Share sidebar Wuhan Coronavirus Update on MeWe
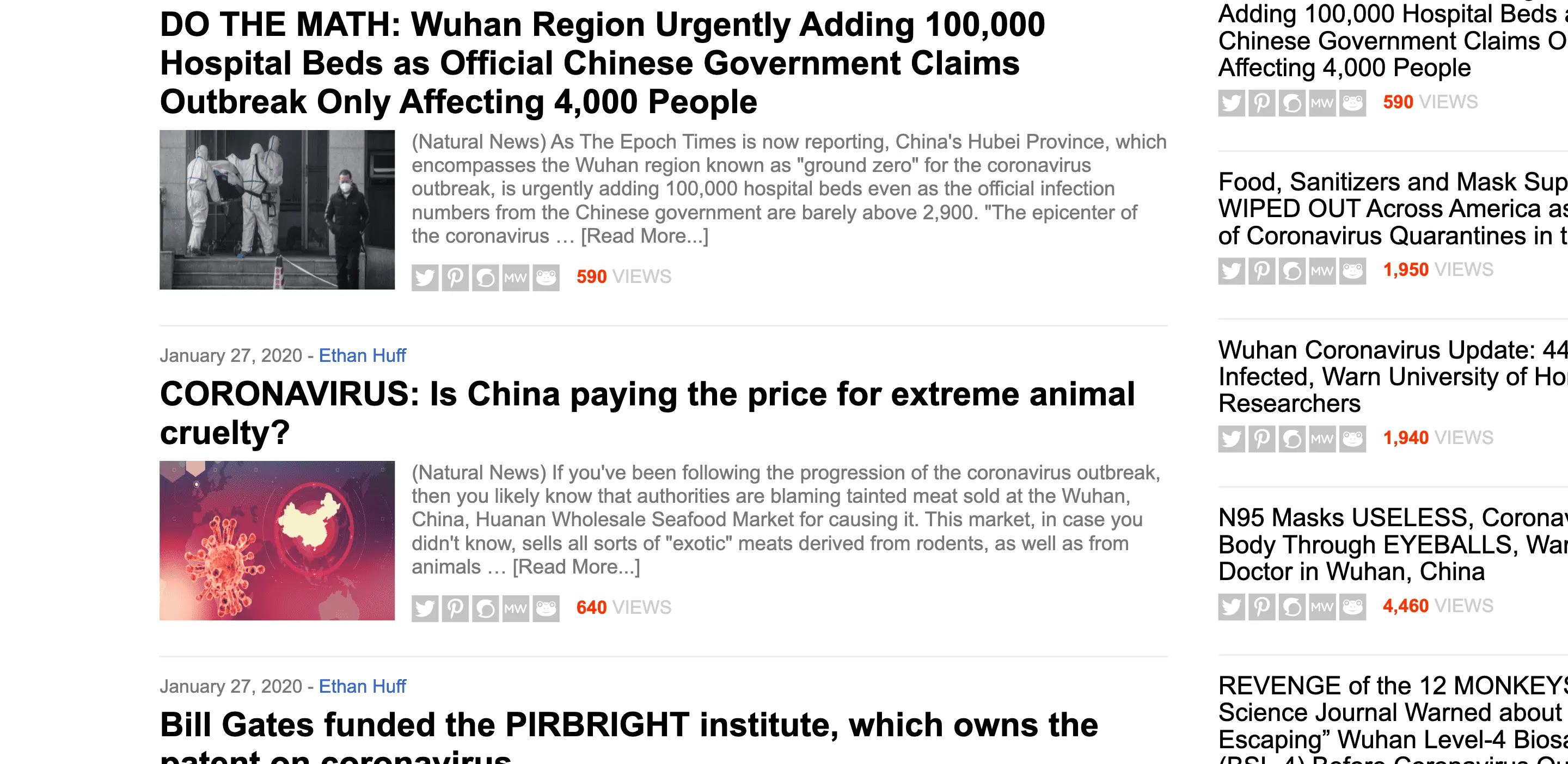The height and width of the screenshot is (764, 1568). [1322, 439]
